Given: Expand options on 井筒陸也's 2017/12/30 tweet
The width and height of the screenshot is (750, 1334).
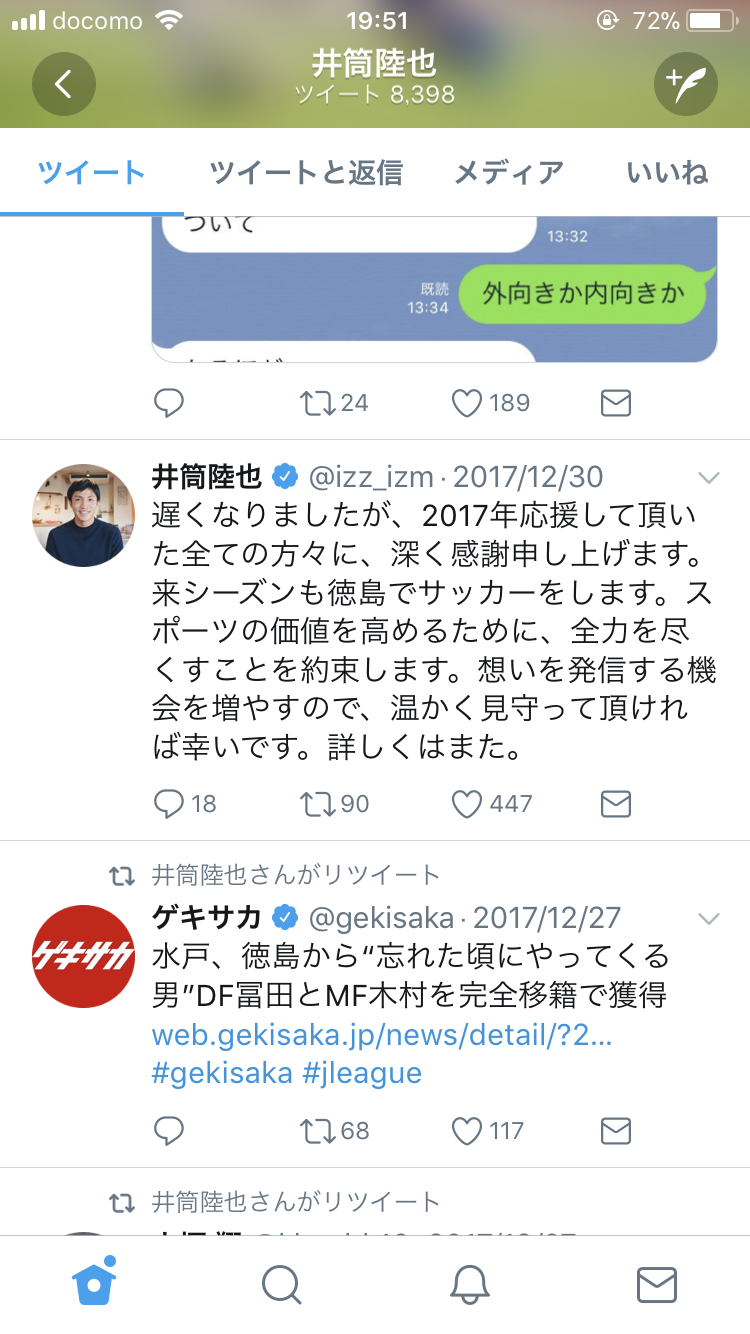Looking at the screenshot, I should pos(709,478).
